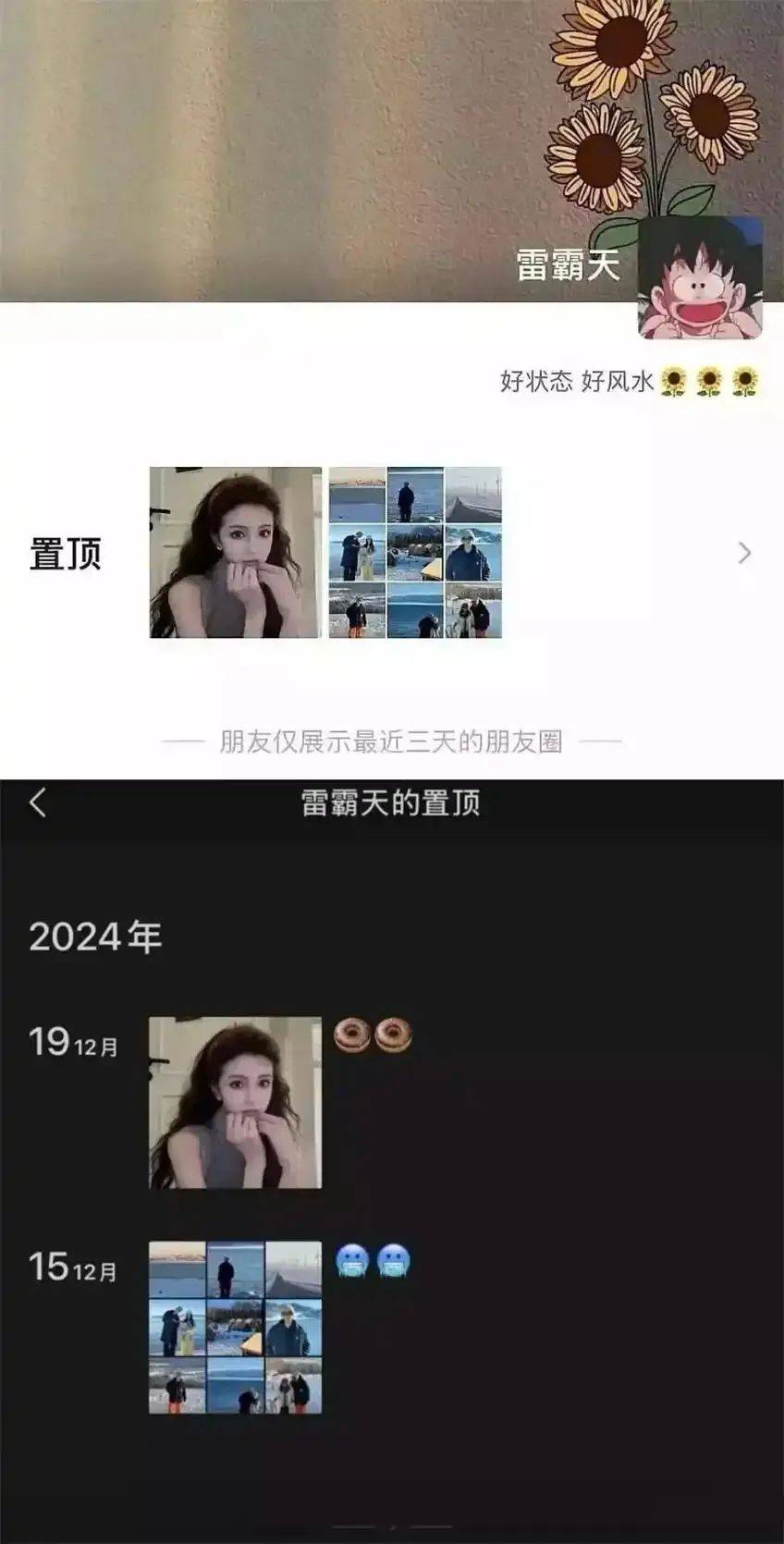Go back from 雷霸天的置顶 page
The height and width of the screenshot is (1544, 784).
tap(38, 802)
